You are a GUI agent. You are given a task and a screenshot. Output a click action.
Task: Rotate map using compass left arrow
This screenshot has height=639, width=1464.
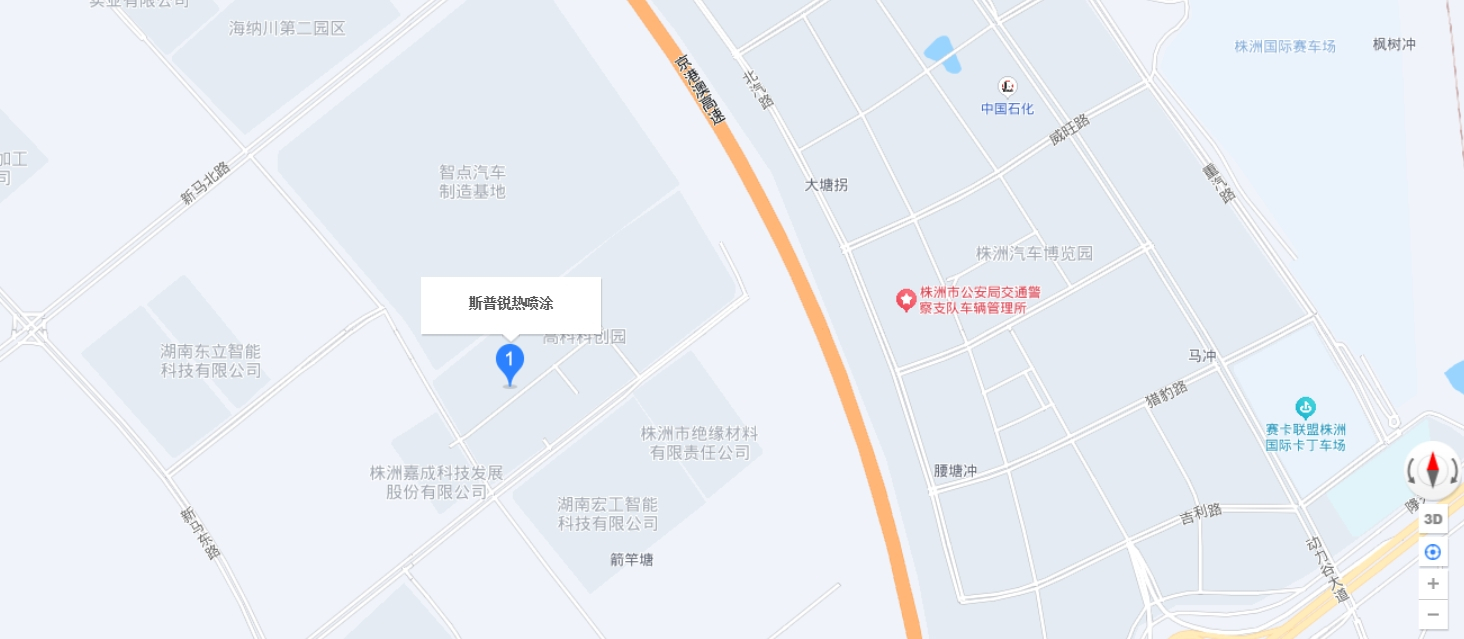(x=1412, y=471)
